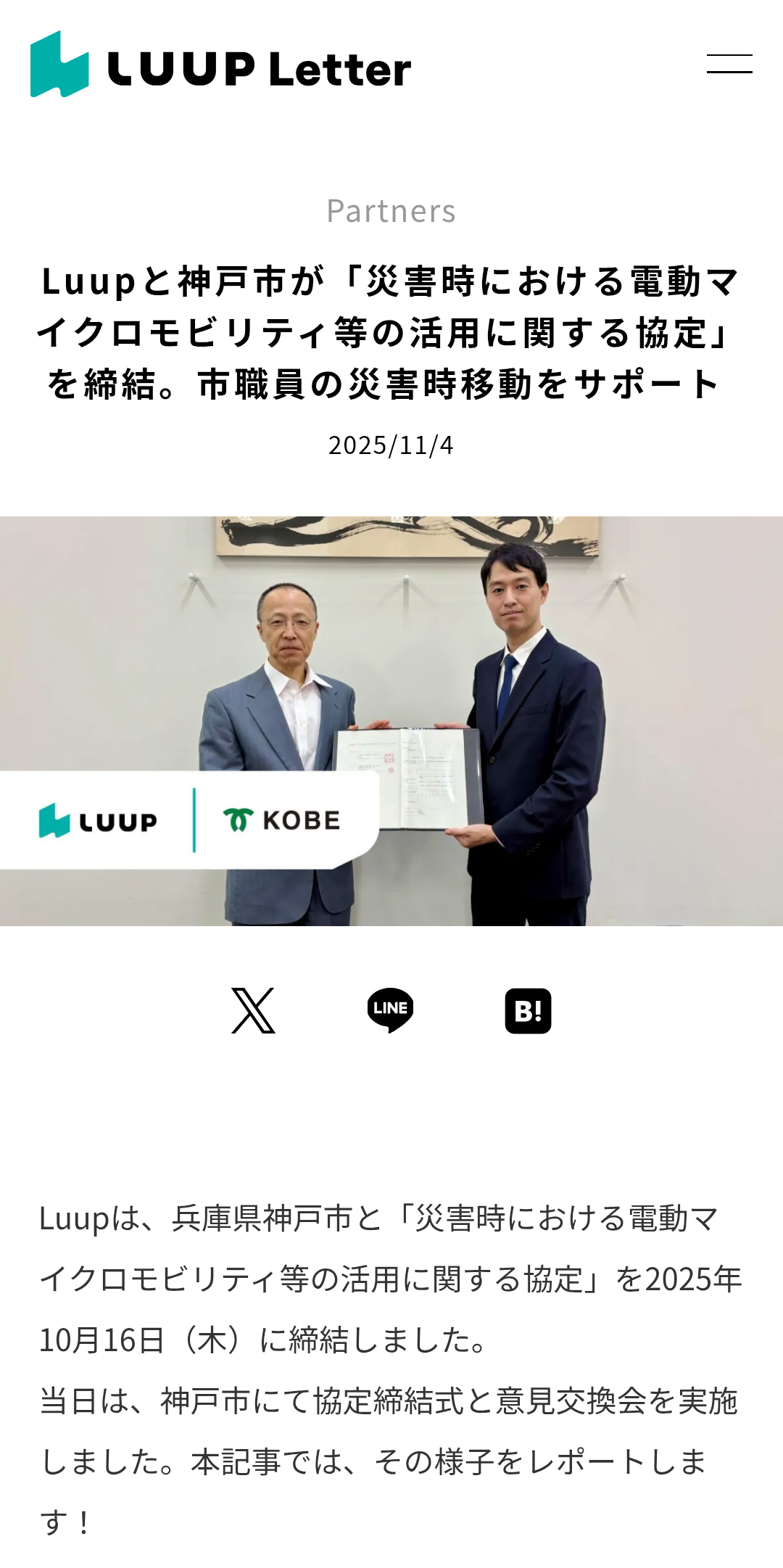Share the article via LINE

pyautogui.click(x=390, y=1010)
